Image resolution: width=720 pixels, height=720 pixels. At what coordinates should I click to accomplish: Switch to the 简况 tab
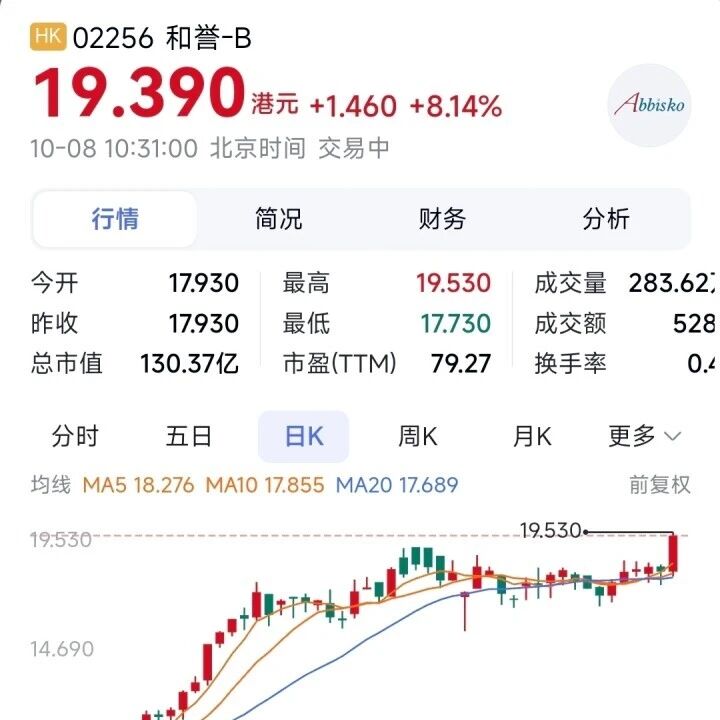[x=278, y=219]
